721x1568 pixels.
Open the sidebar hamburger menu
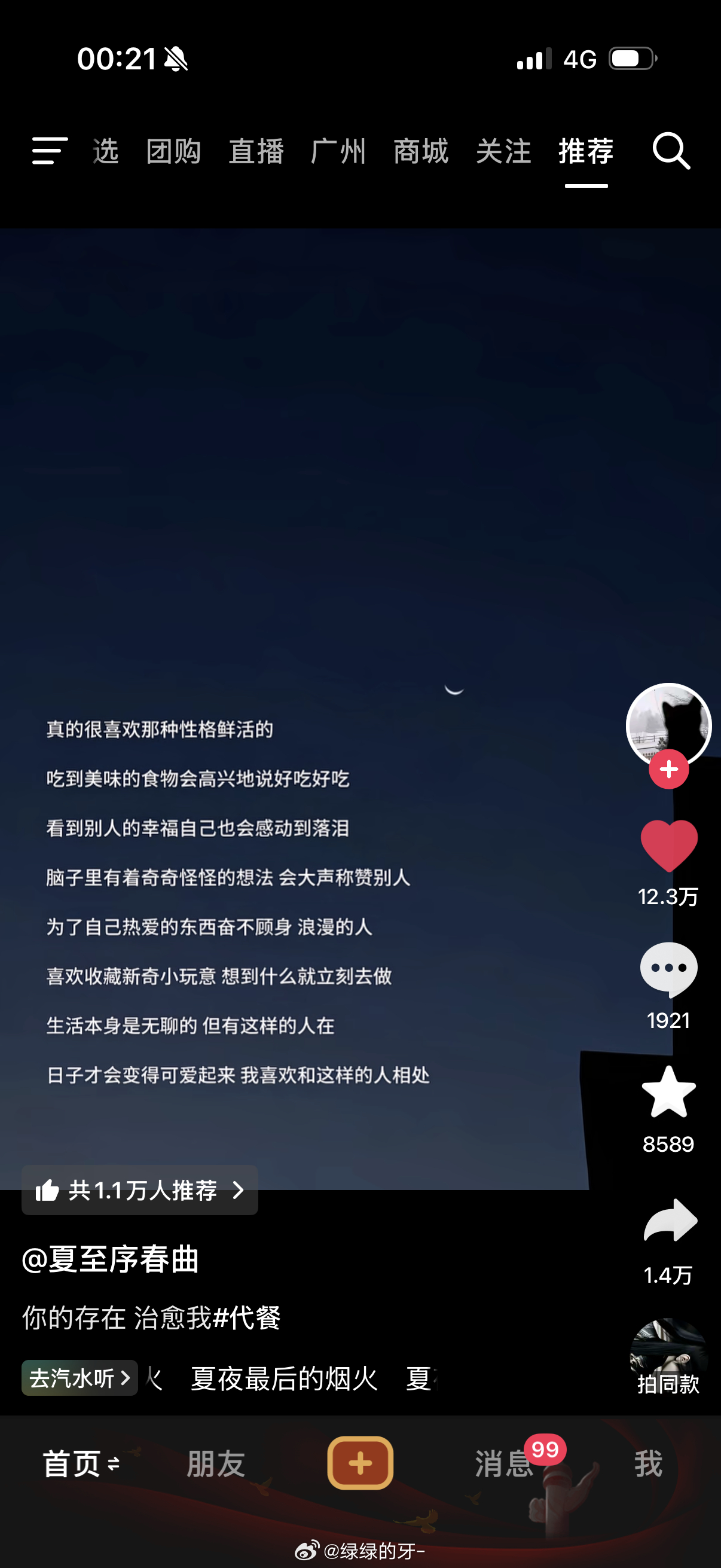click(48, 152)
